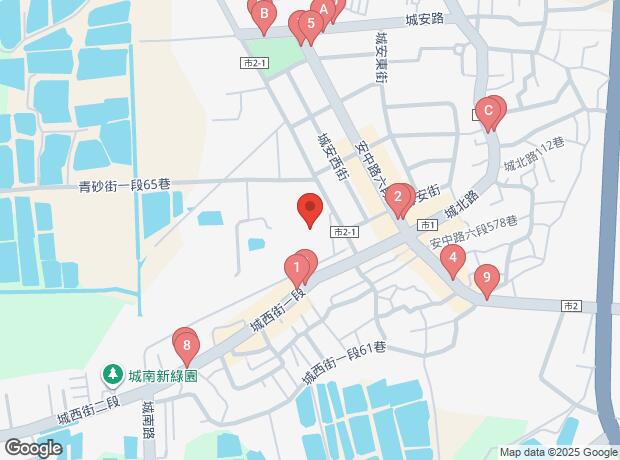Select map marker labeled C
Image resolution: width=620 pixels, height=460 pixels.
[x=488, y=113]
